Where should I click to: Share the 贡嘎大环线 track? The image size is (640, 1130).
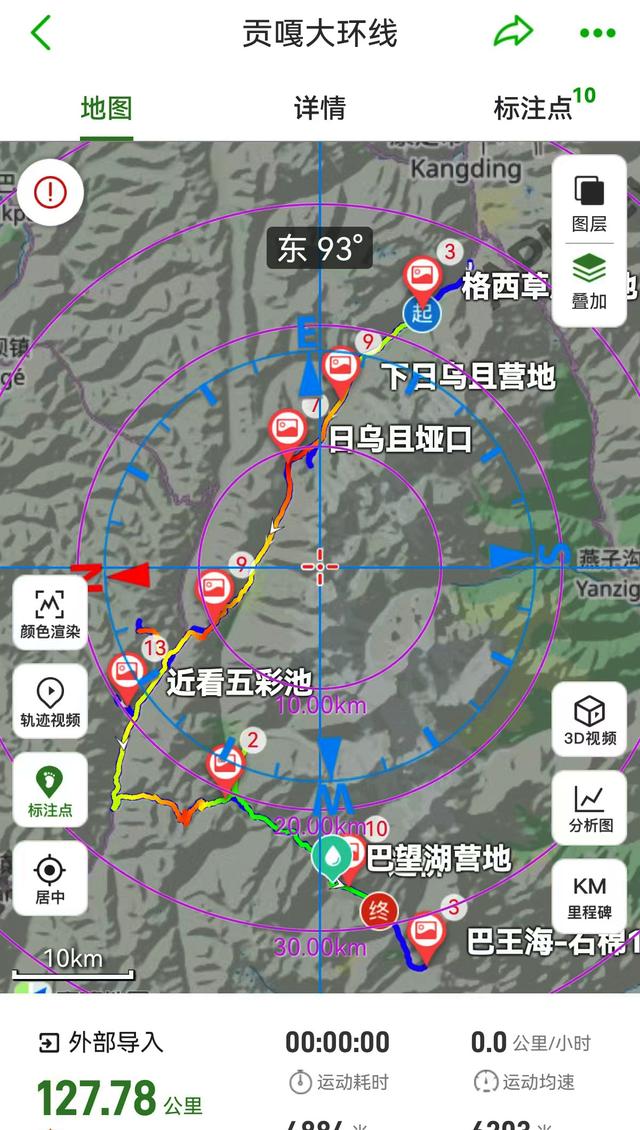tap(513, 33)
